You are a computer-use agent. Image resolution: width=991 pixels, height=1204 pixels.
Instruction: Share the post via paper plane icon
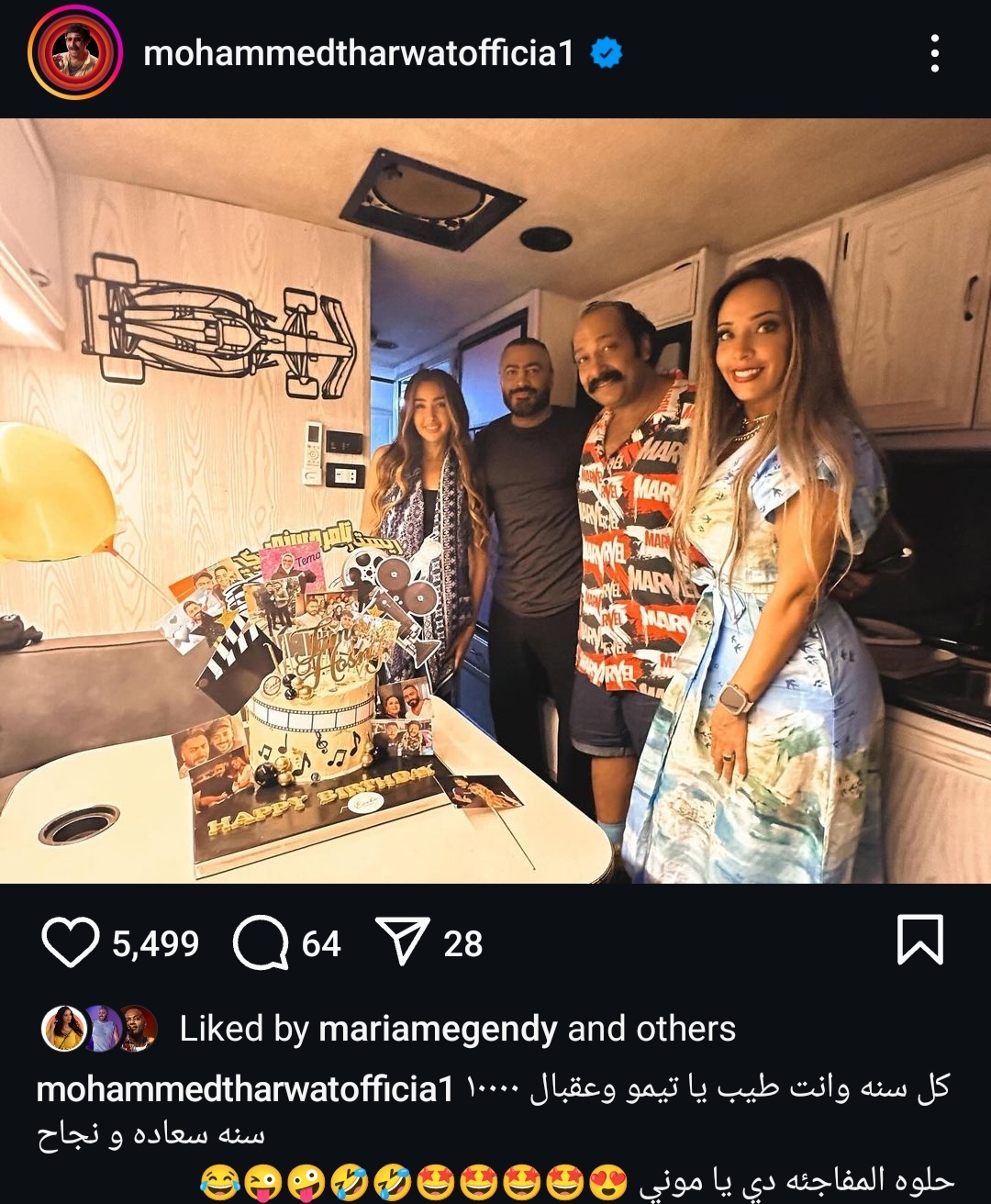(x=403, y=942)
